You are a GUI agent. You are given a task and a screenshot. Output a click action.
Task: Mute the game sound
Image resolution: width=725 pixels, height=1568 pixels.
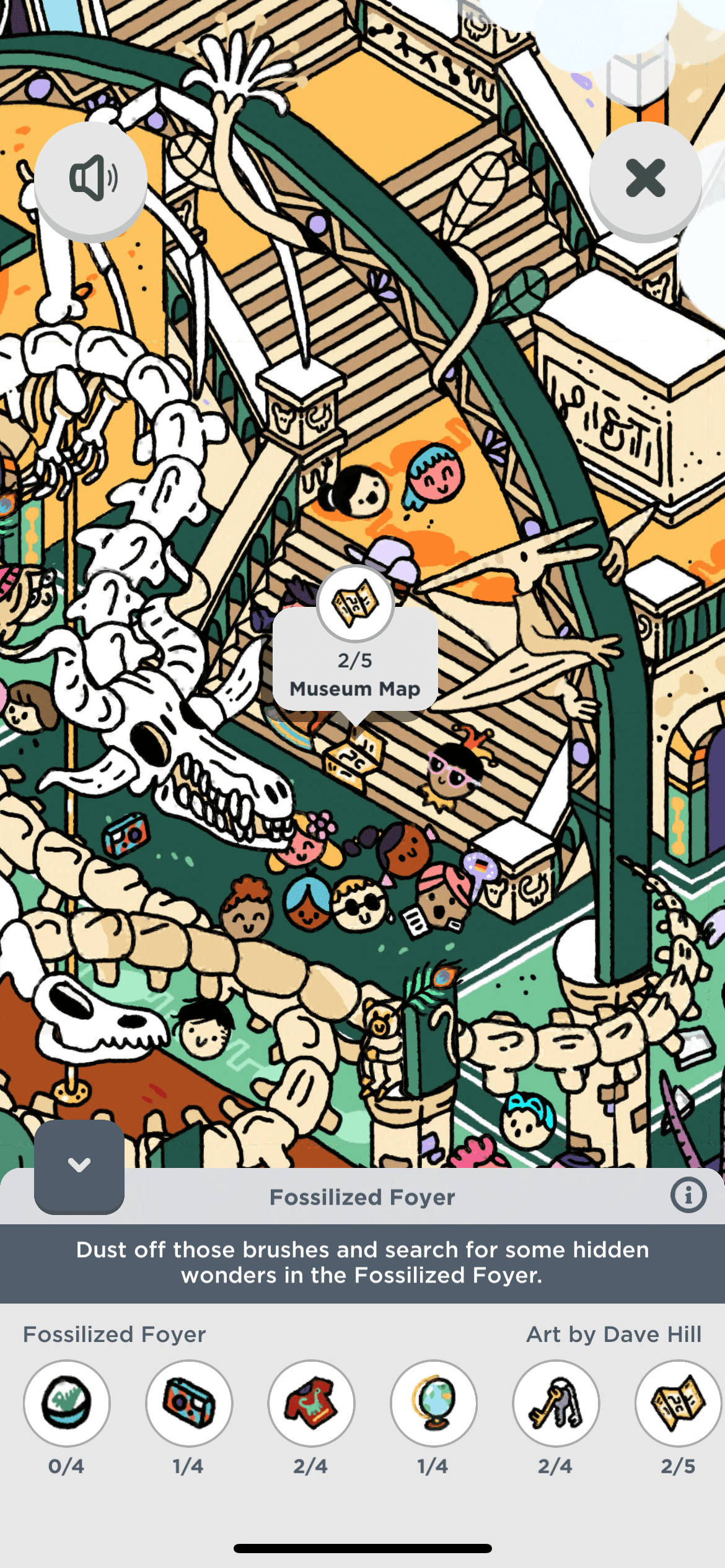click(x=90, y=178)
